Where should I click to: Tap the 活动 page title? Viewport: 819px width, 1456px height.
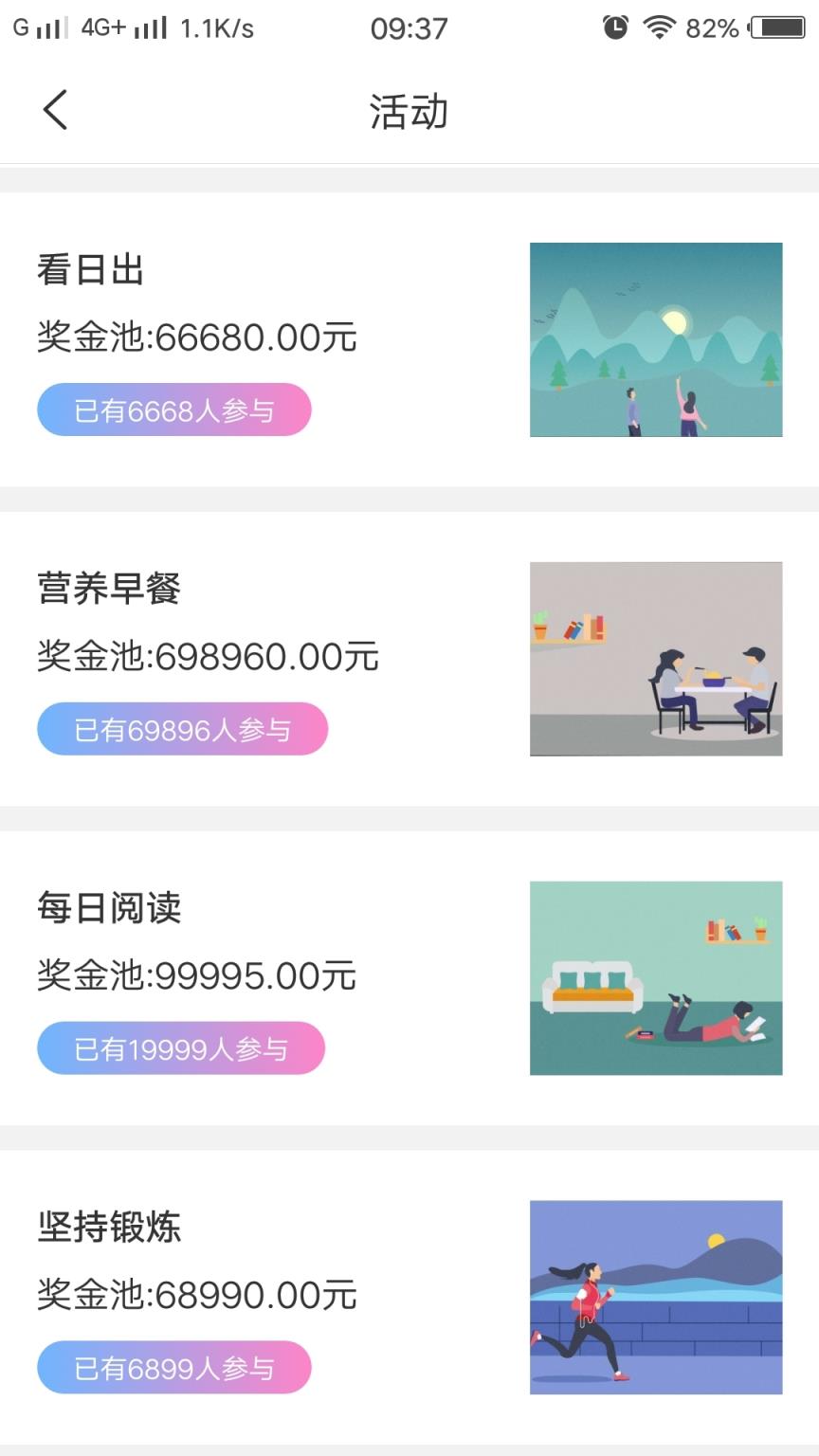(409, 110)
